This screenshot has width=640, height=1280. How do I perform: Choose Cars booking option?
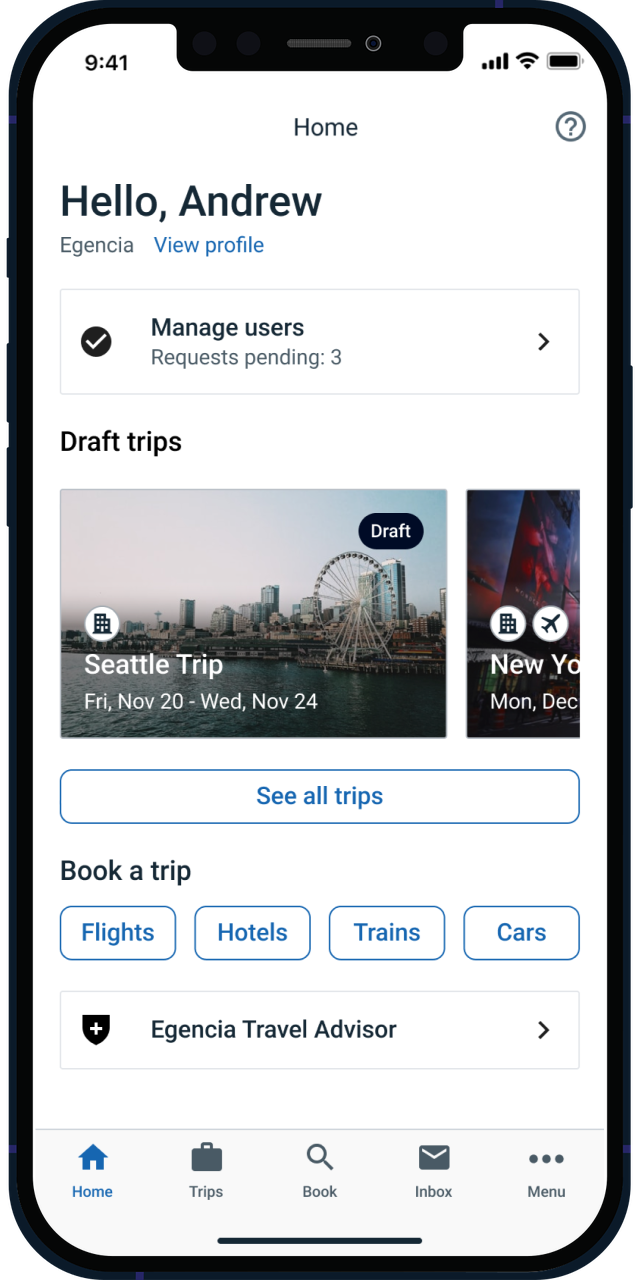click(x=521, y=933)
